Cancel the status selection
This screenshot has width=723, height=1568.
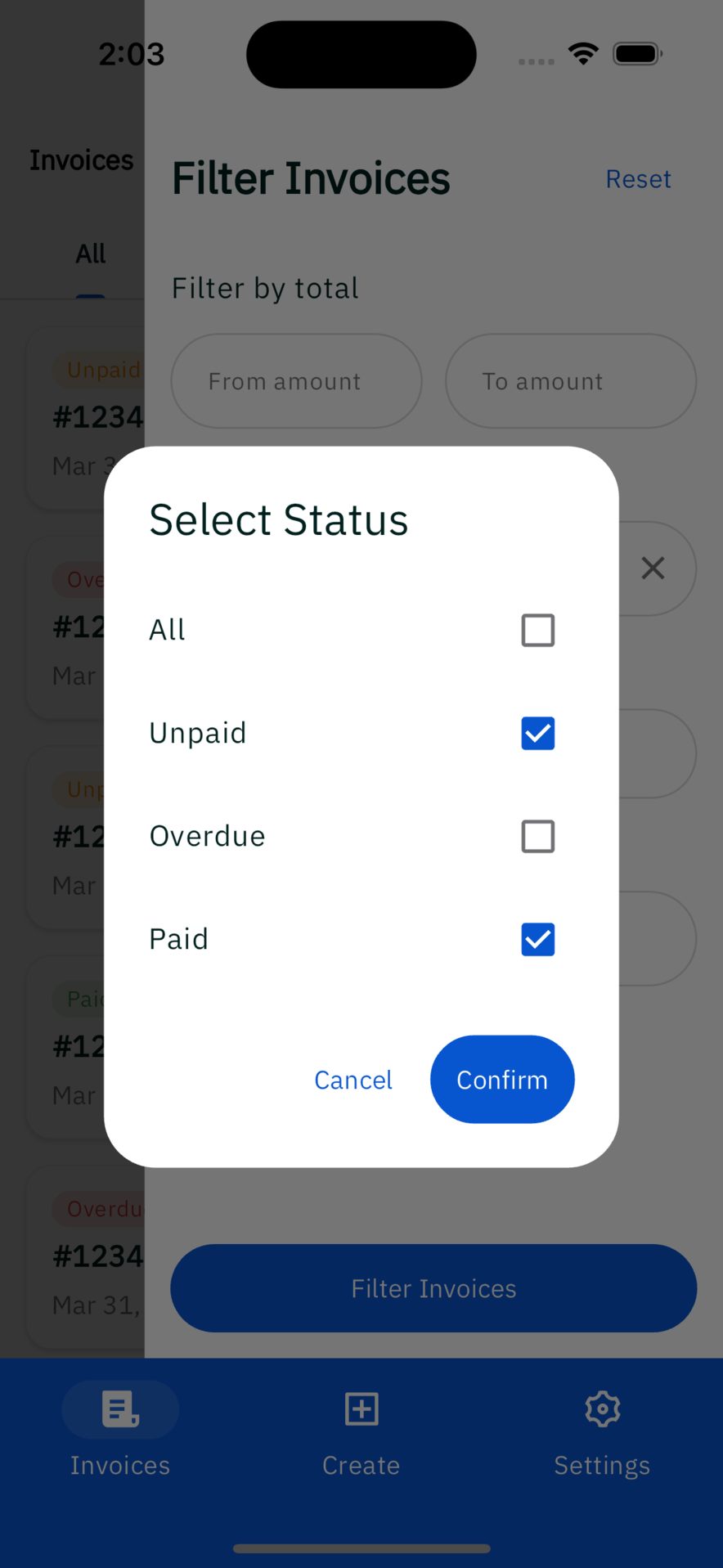(x=353, y=1079)
